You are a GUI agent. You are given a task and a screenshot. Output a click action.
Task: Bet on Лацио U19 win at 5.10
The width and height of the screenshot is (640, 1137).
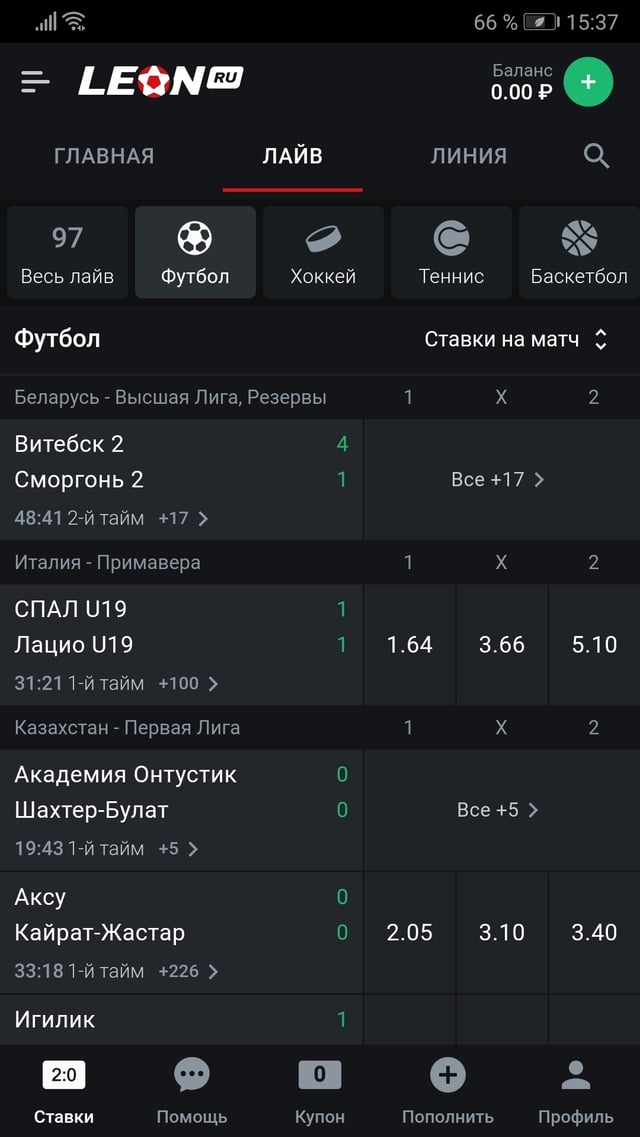click(x=594, y=645)
